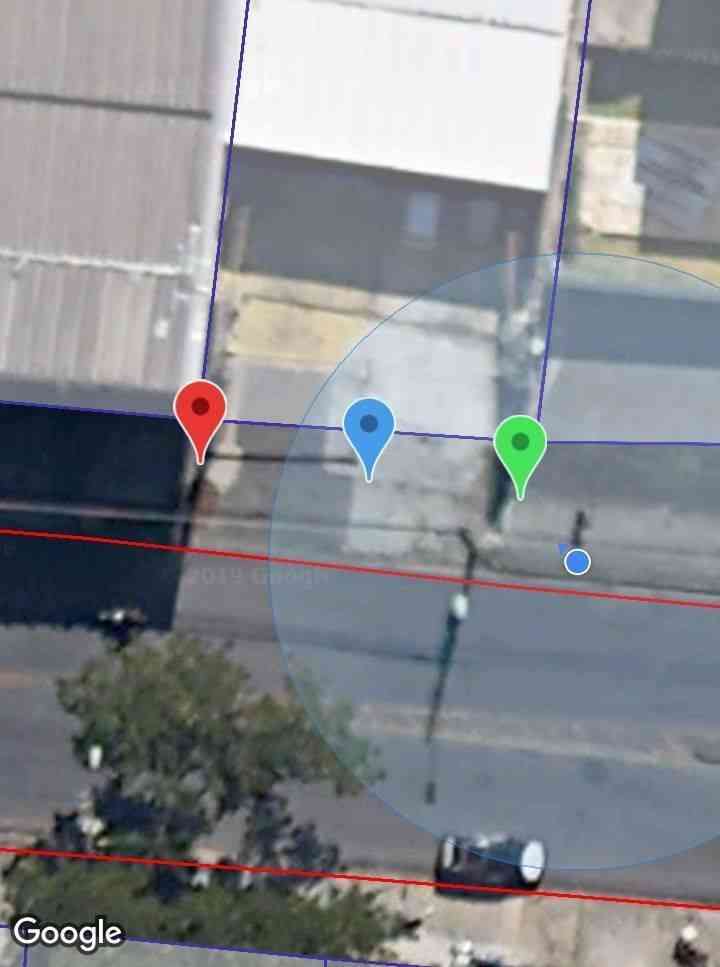The height and width of the screenshot is (967, 720).
Task: Tap the red map pin
Action: click(x=200, y=412)
